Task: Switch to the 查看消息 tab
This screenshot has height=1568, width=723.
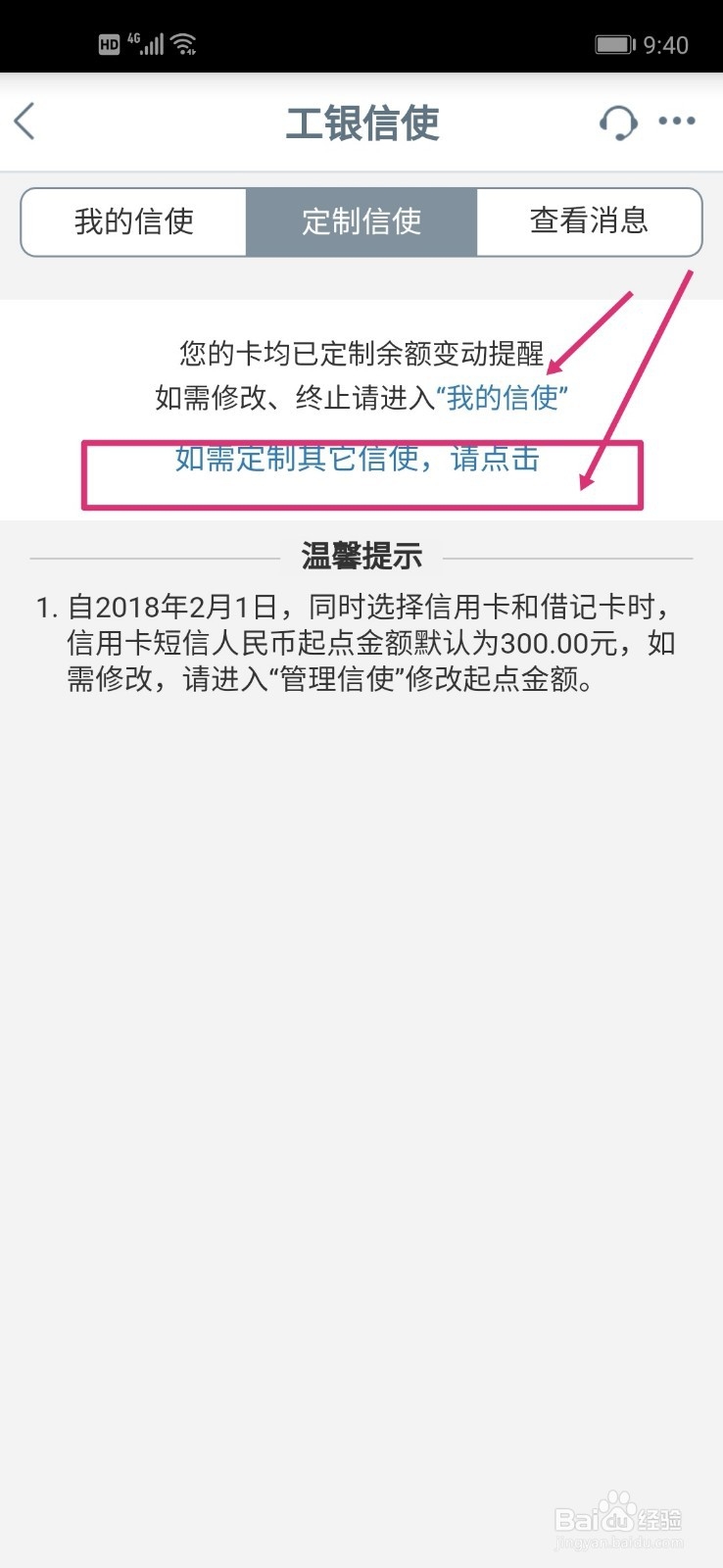Action: 589,221
